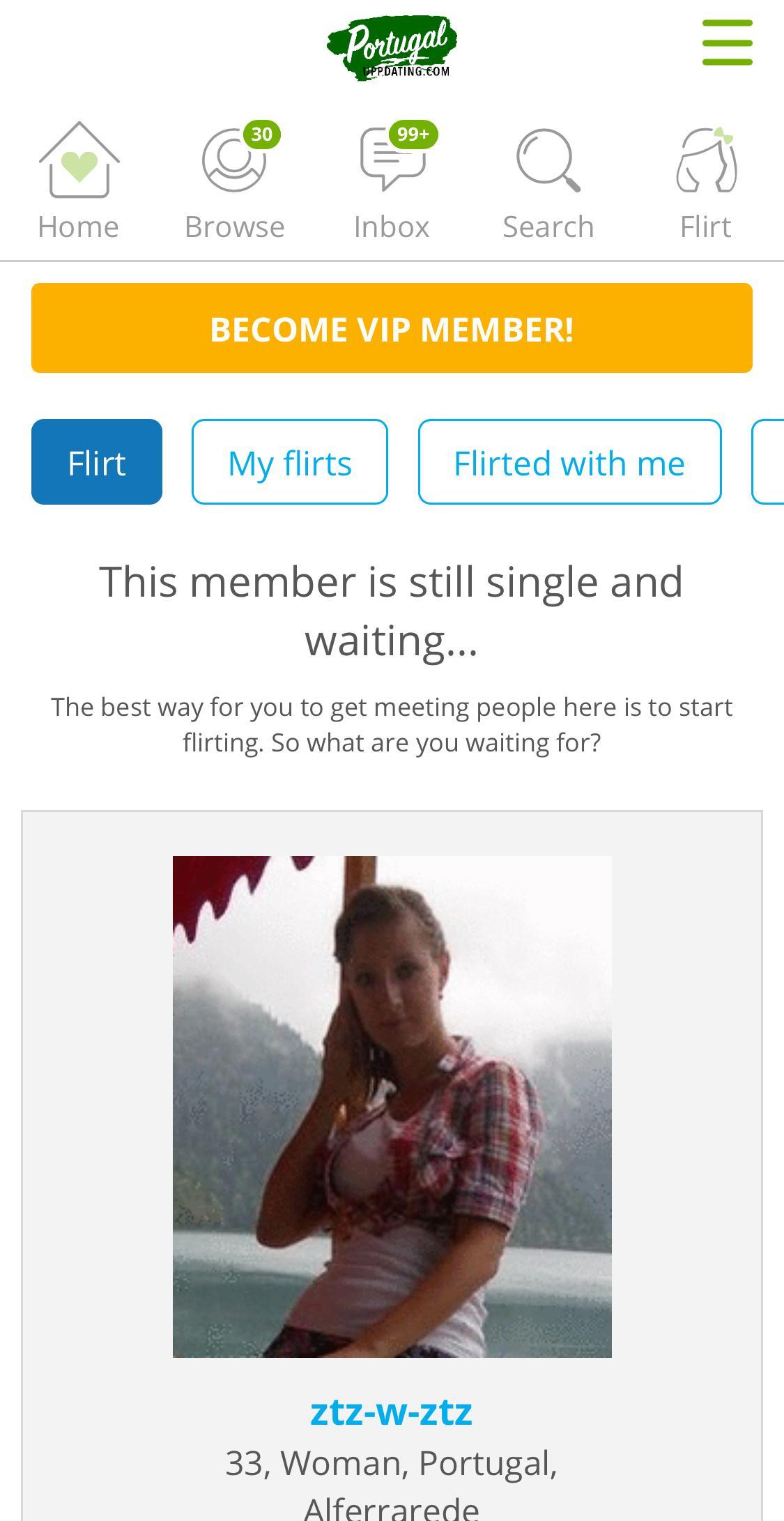The height and width of the screenshot is (1521, 784).
Task: Click the Search label text
Action: click(548, 224)
